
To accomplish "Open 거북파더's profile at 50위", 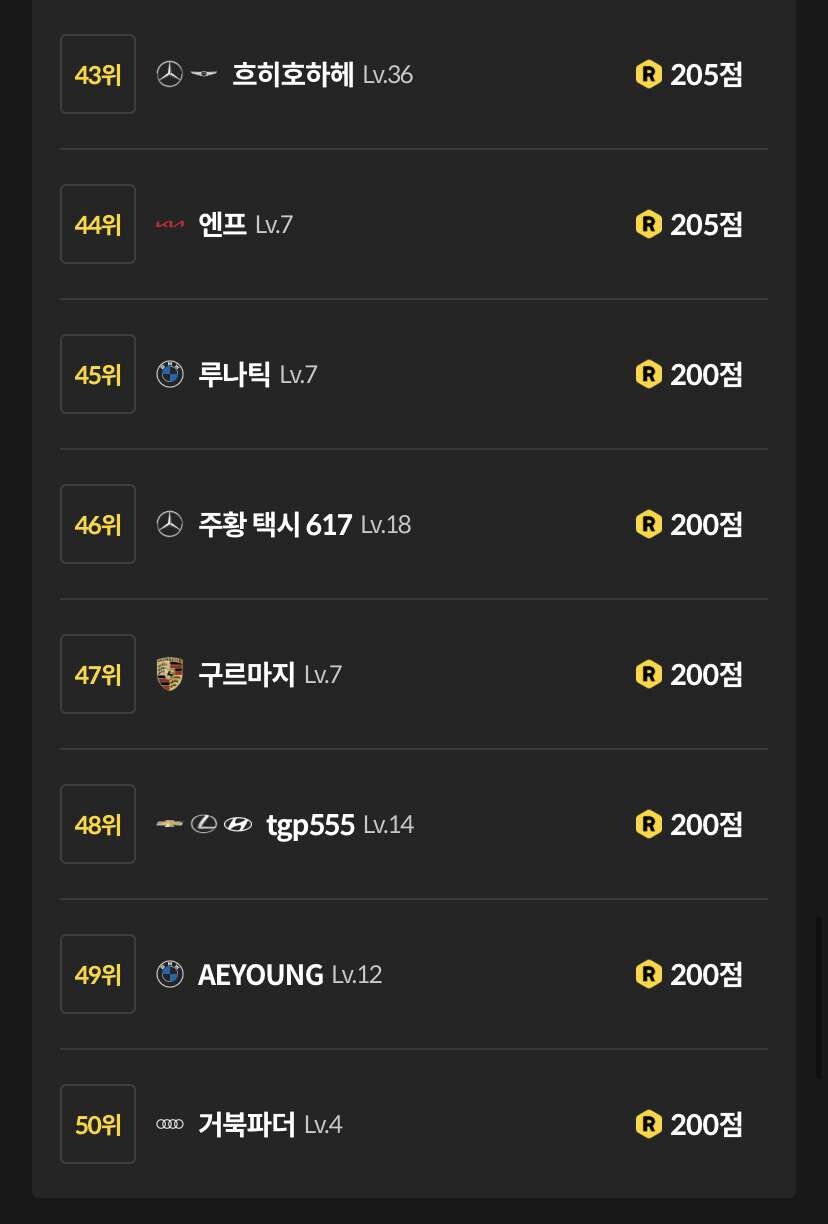I will point(246,1125).
